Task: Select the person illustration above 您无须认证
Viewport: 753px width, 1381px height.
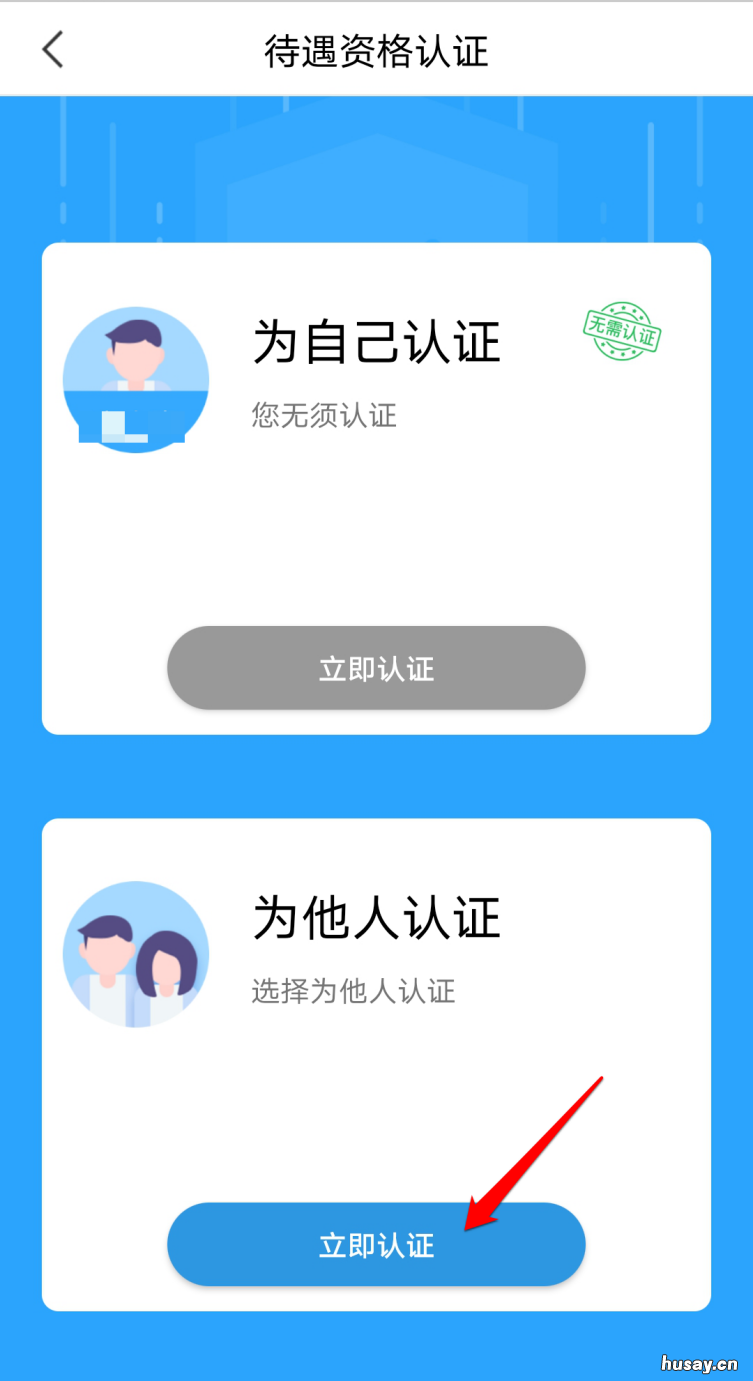Action: [136, 379]
